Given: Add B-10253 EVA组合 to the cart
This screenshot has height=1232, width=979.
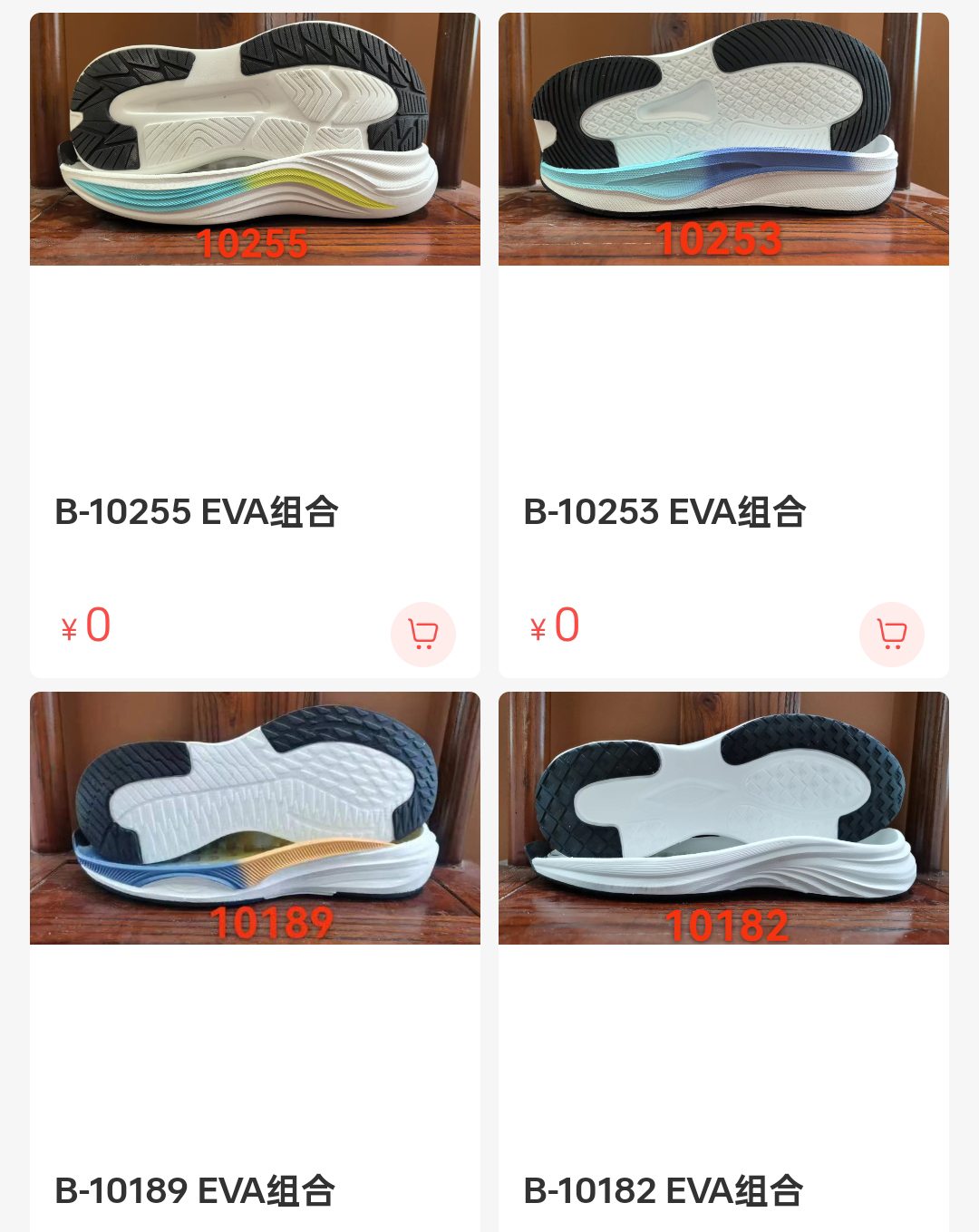Looking at the screenshot, I should [891, 634].
